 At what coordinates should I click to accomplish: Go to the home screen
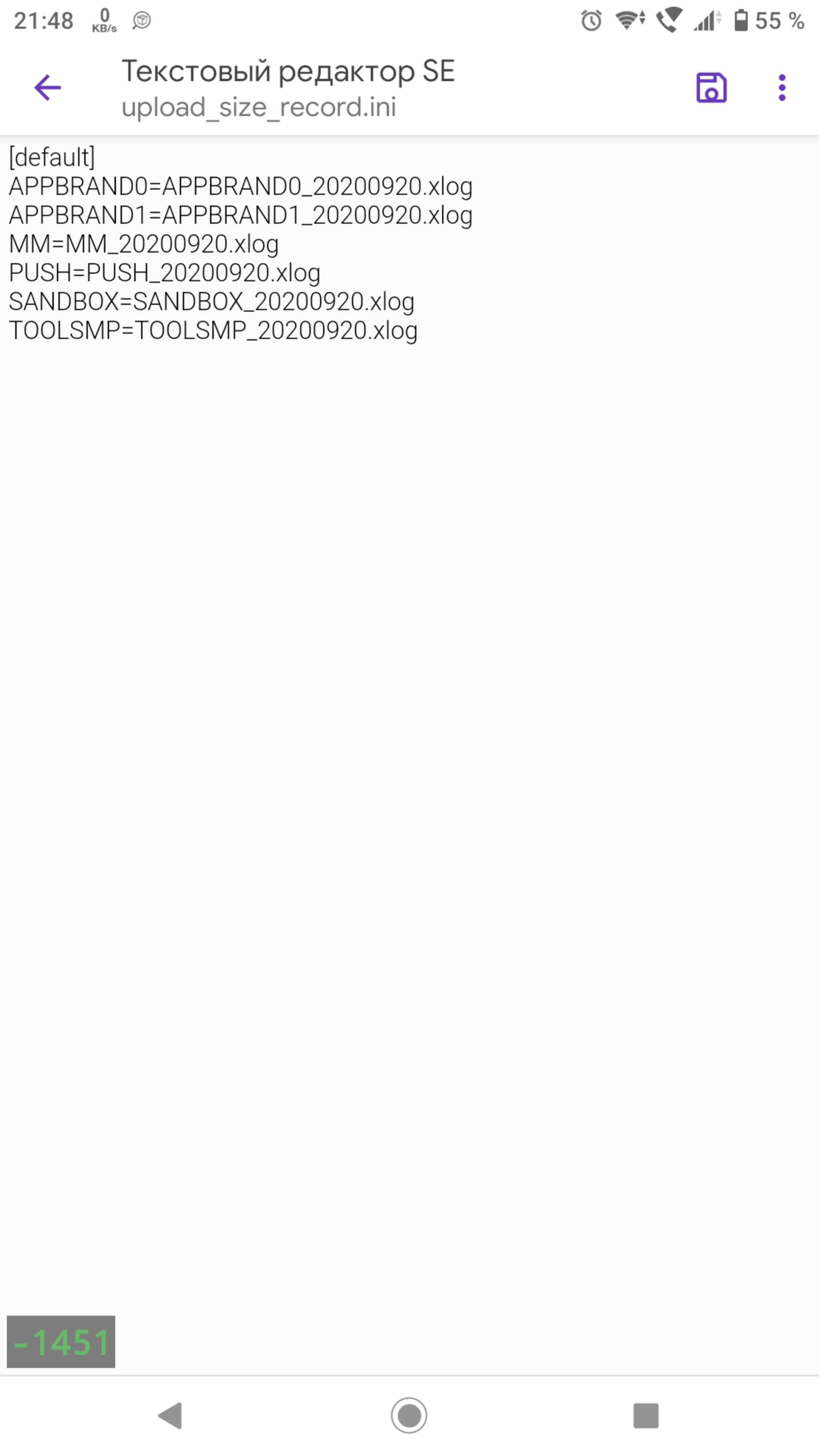409,1415
